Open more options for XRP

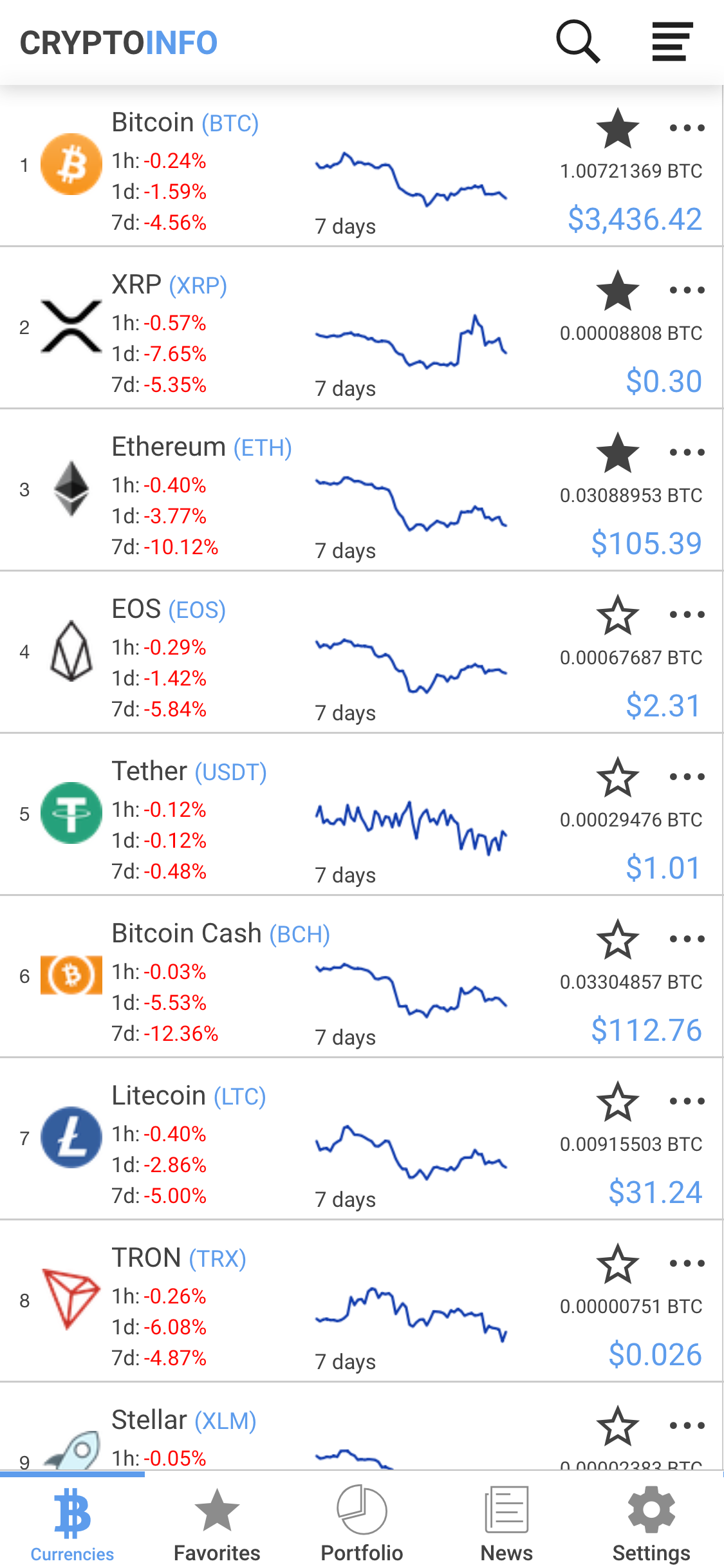click(x=687, y=290)
